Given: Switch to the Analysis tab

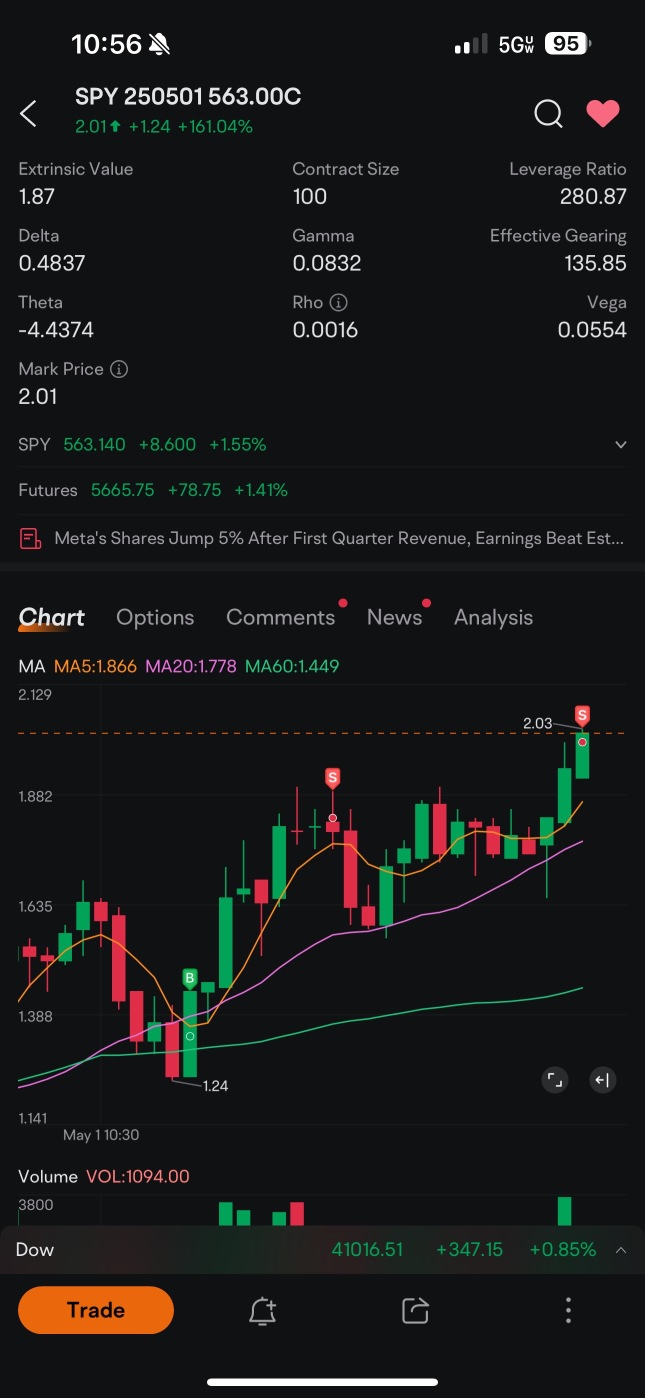Looking at the screenshot, I should (493, 617).
